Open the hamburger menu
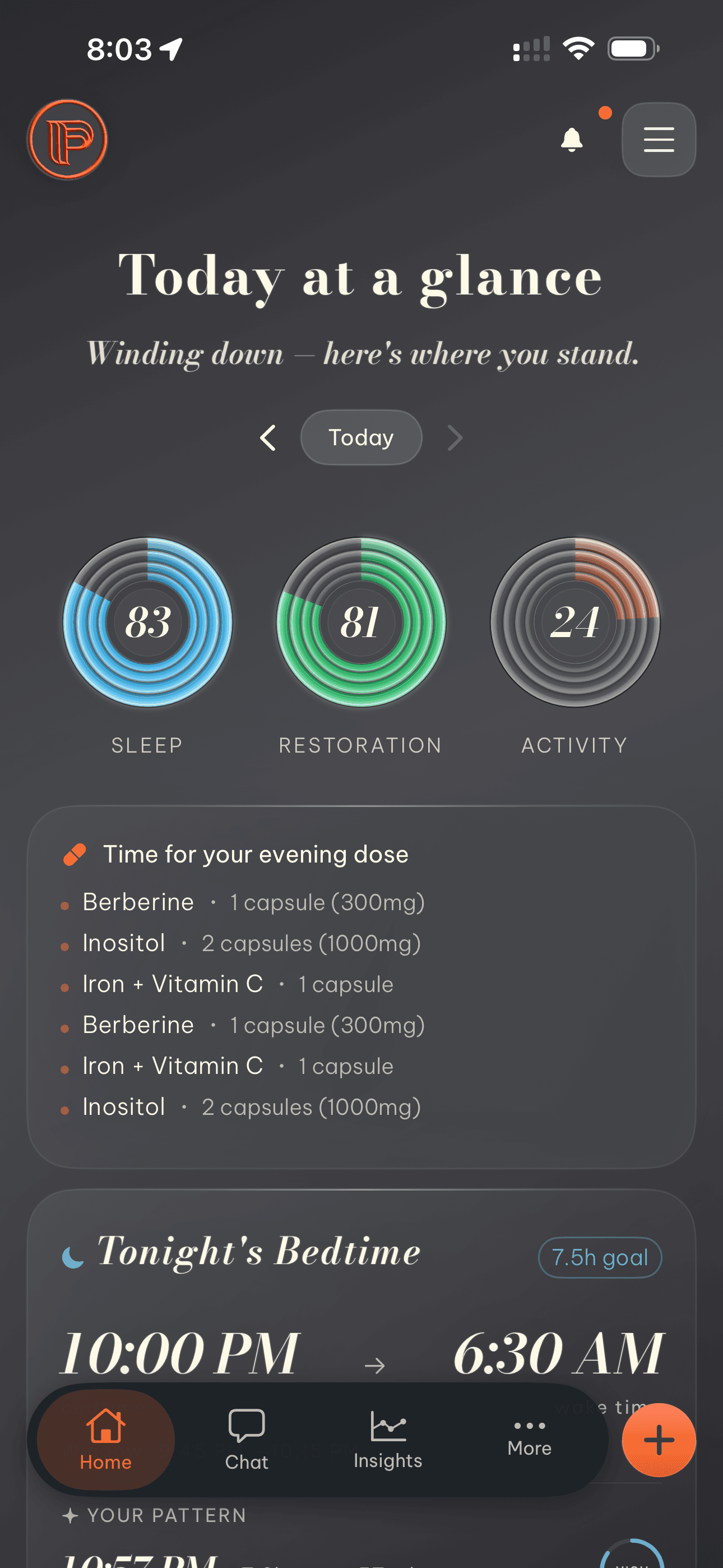Screen dimensions: 723x1568 [658, 139]
